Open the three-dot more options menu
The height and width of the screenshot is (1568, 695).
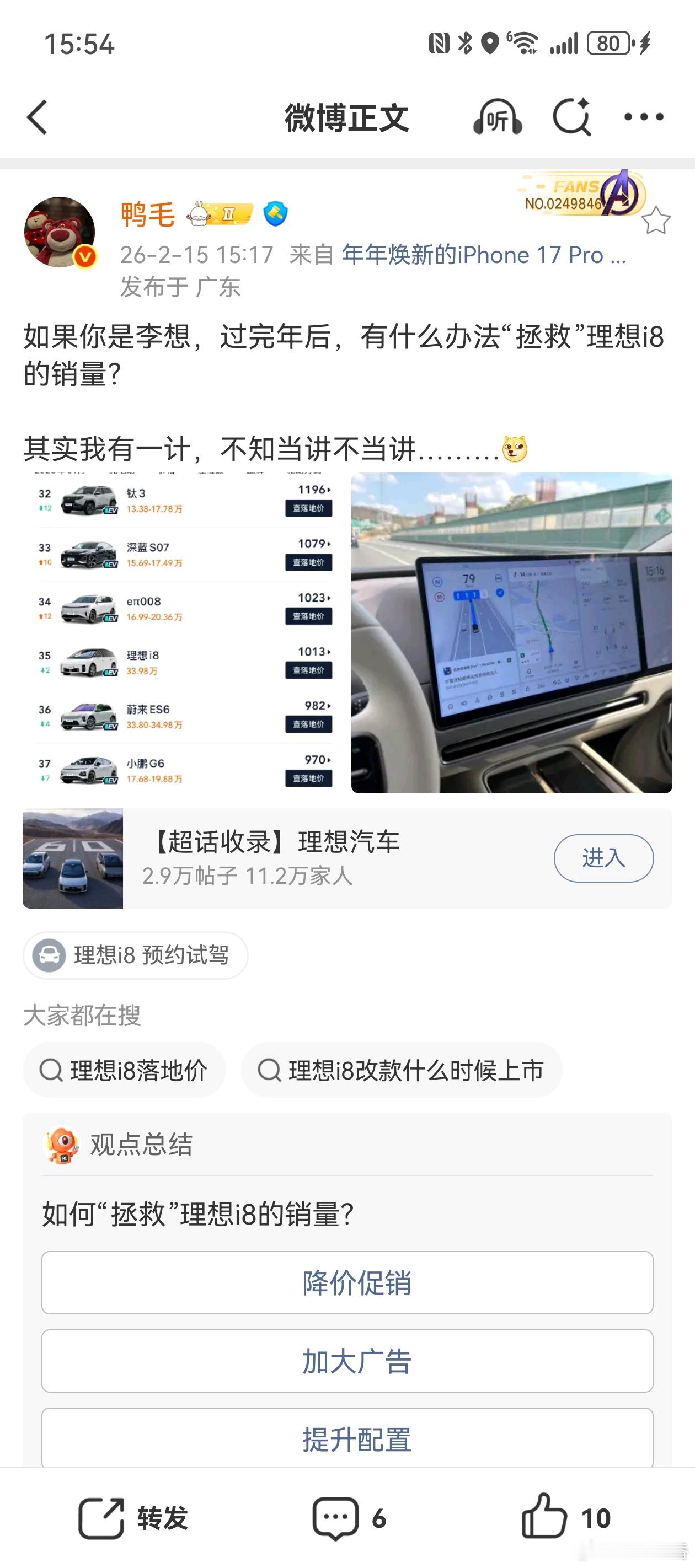(644, 117)
